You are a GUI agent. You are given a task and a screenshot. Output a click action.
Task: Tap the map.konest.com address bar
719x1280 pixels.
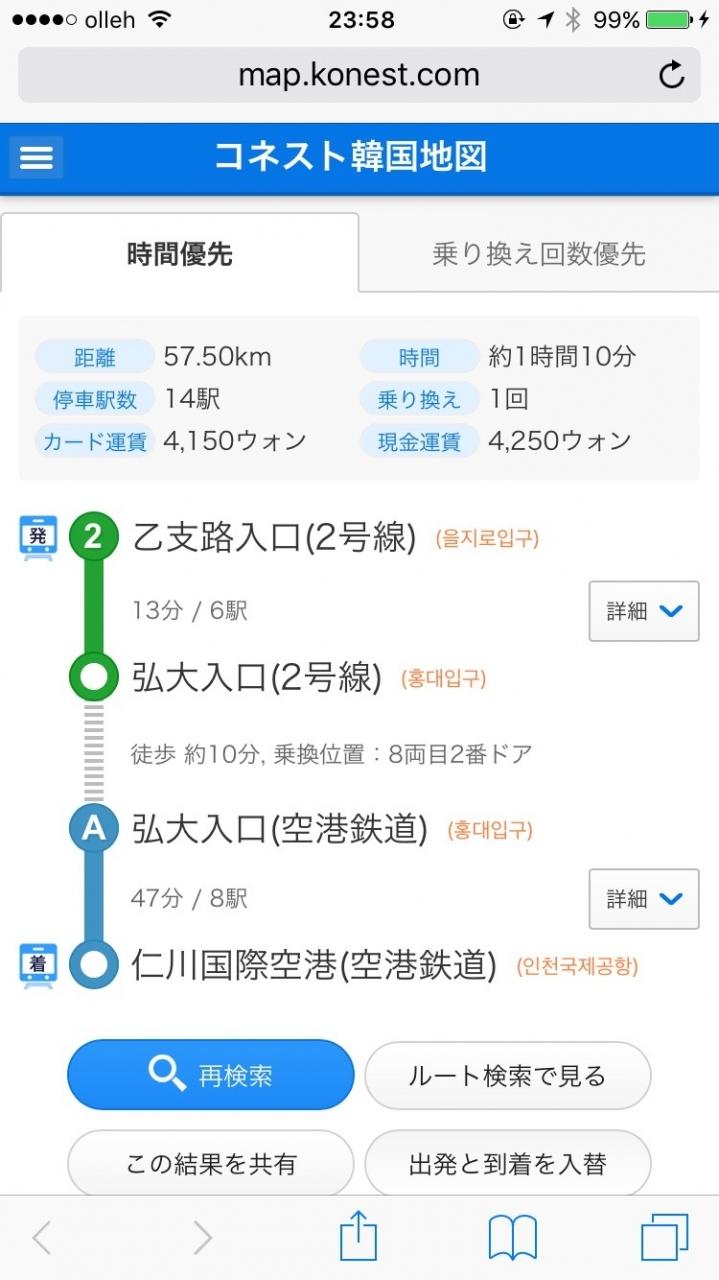(358, 75)
